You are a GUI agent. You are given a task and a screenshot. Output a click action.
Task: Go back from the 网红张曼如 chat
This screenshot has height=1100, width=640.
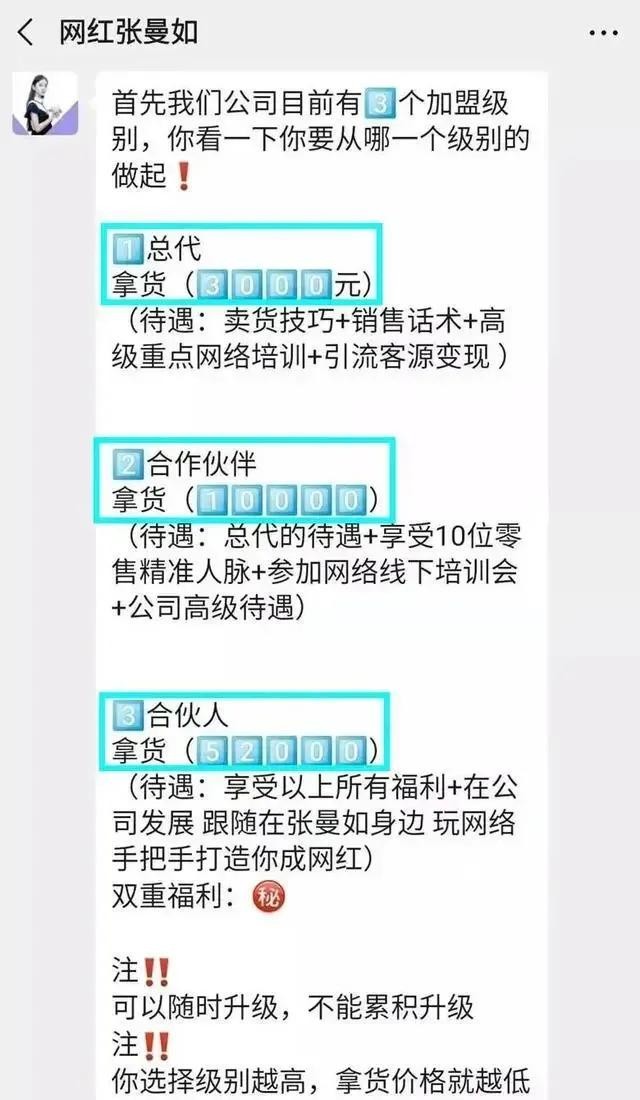(25, 32)
